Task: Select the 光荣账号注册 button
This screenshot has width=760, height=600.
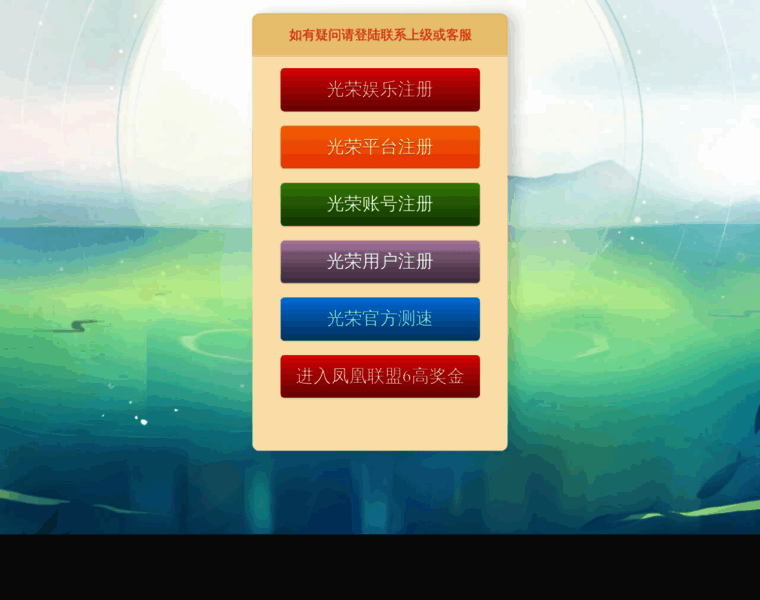Action: pos(380,204)
